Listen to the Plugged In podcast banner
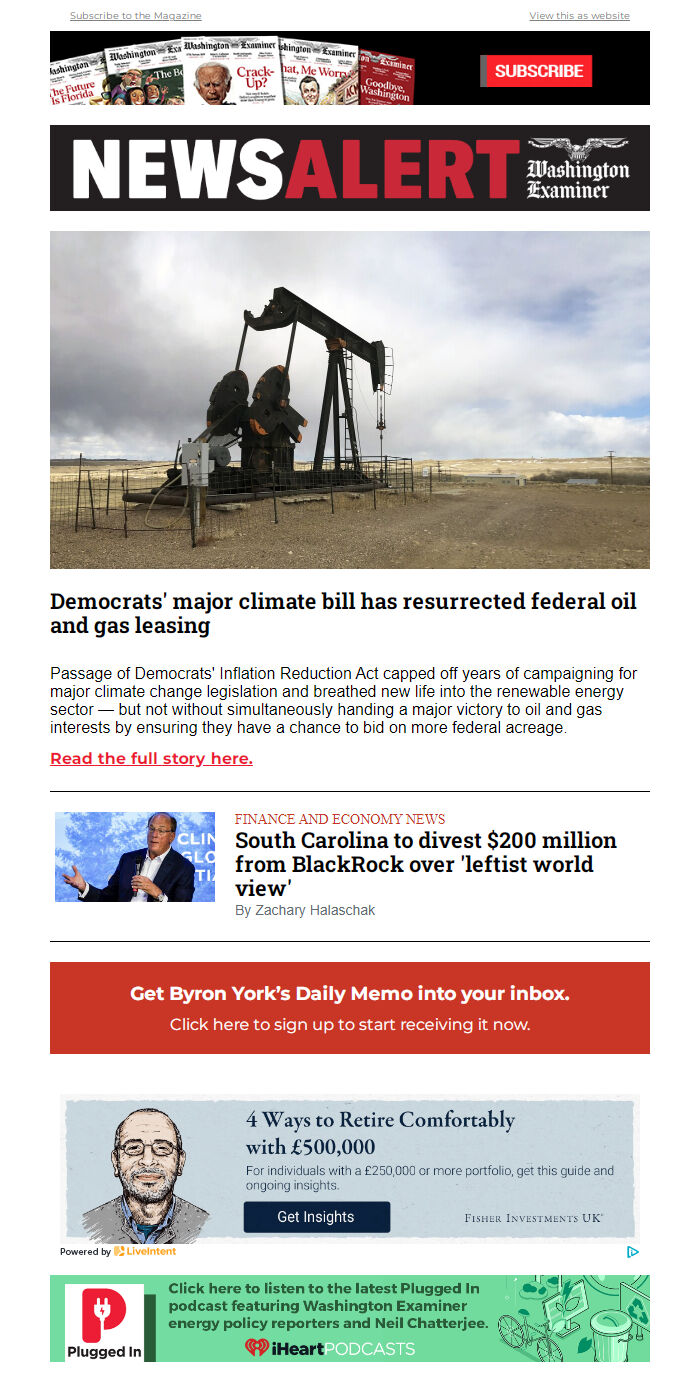Viewport: 700px width, 1386px height. pyautogui.click(x=350, y=1318)
